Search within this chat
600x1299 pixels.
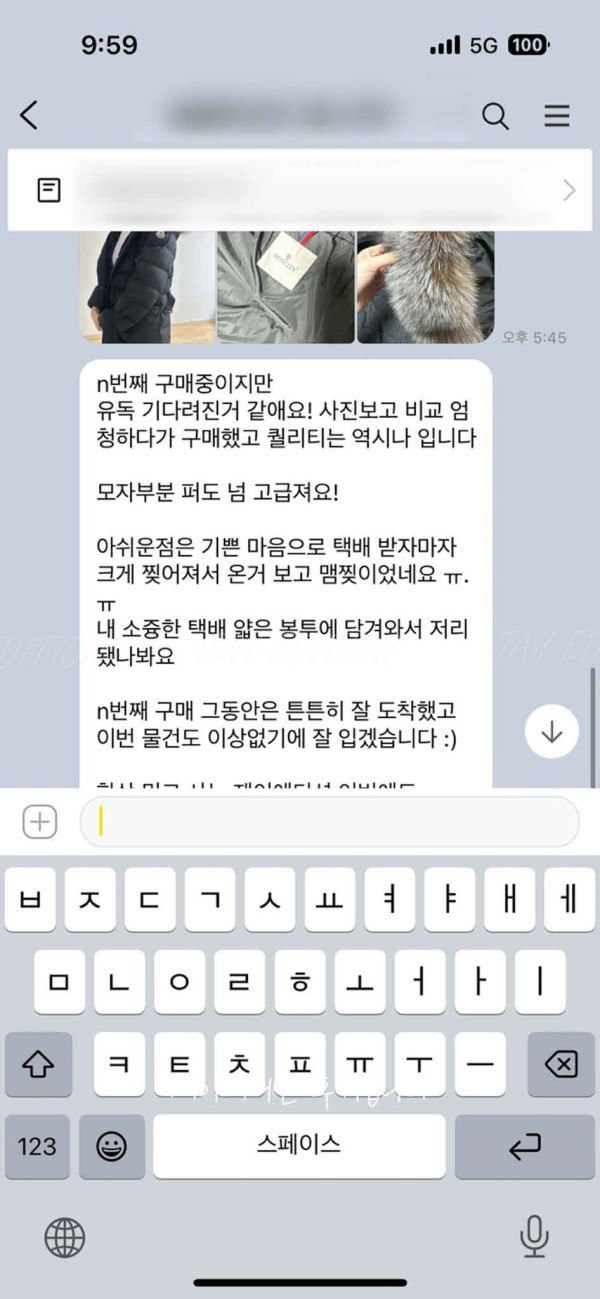tap(495, 116)
